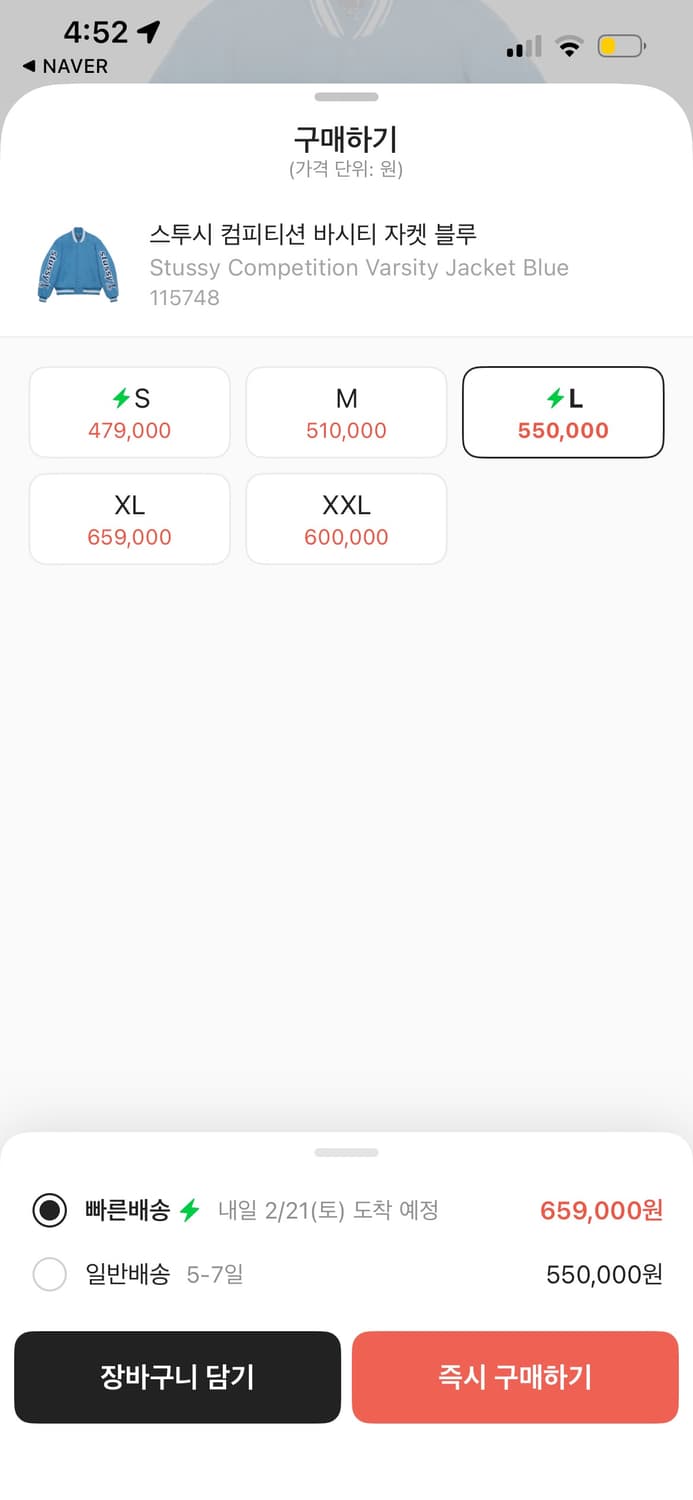Tap 장바구니 담기 to add to cart
This screenshot has width=693, height=1500.
(177, 1377)
